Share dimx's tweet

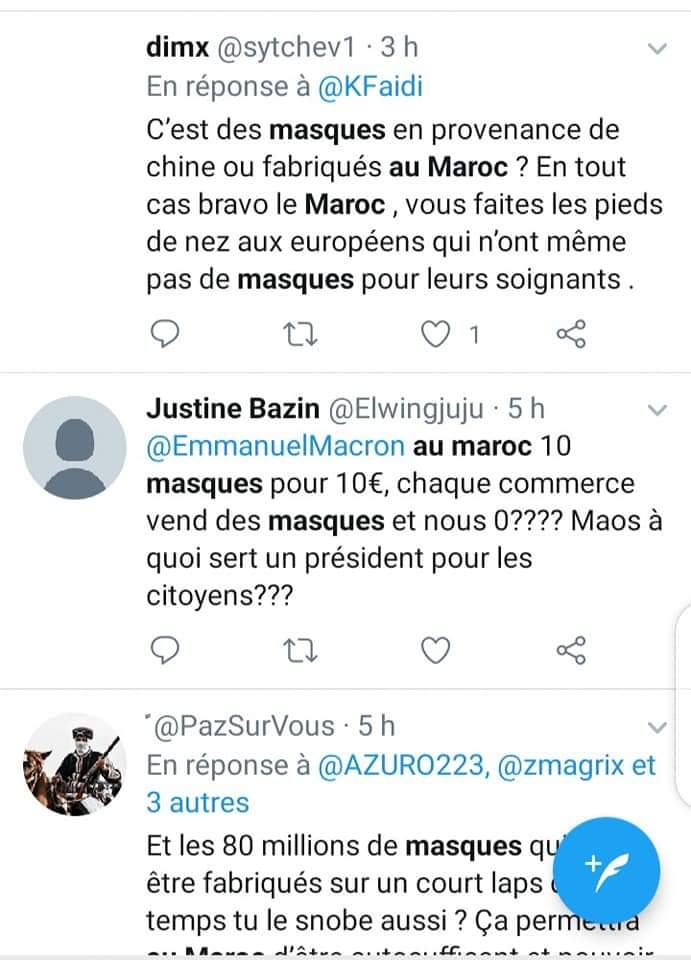click(x=570, y=335)
